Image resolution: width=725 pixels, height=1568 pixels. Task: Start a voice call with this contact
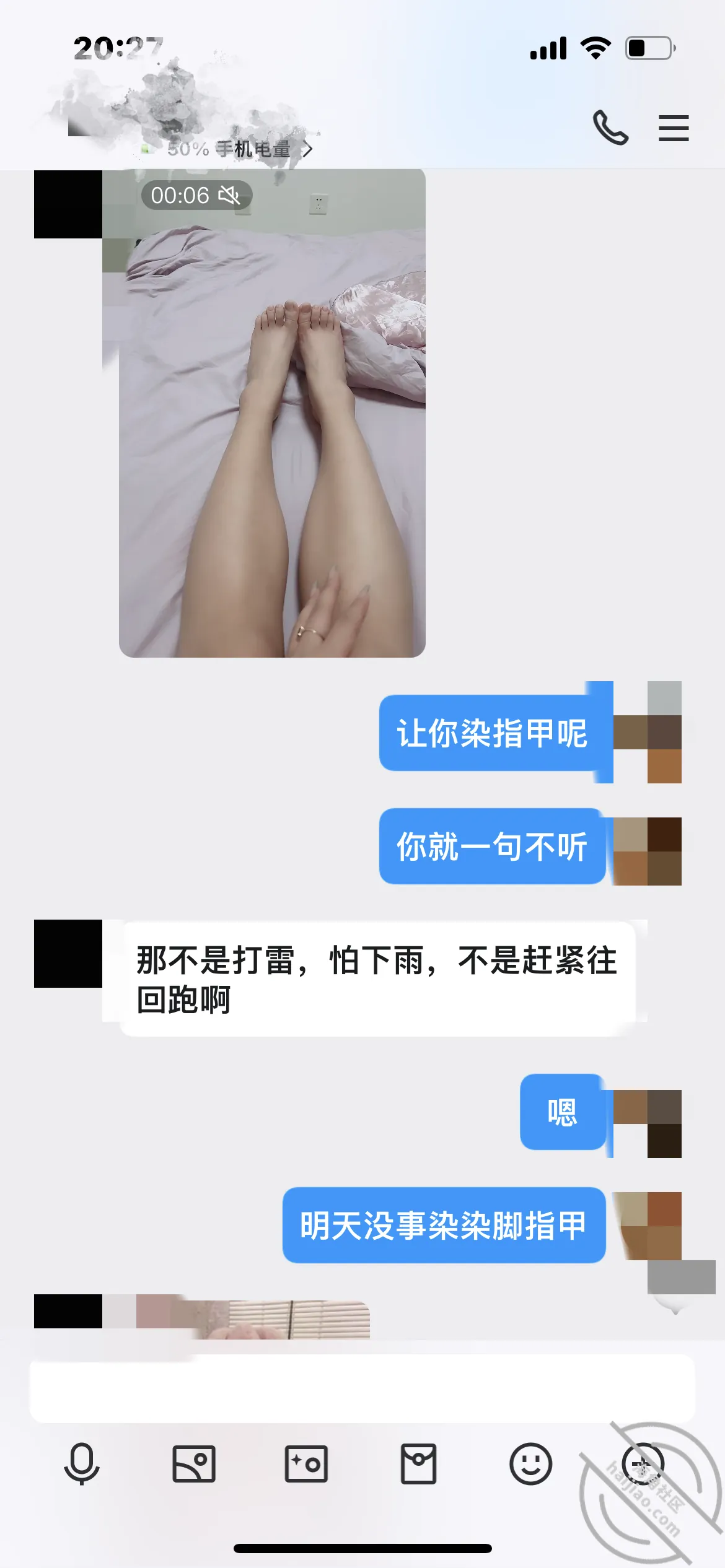point(611,128)
